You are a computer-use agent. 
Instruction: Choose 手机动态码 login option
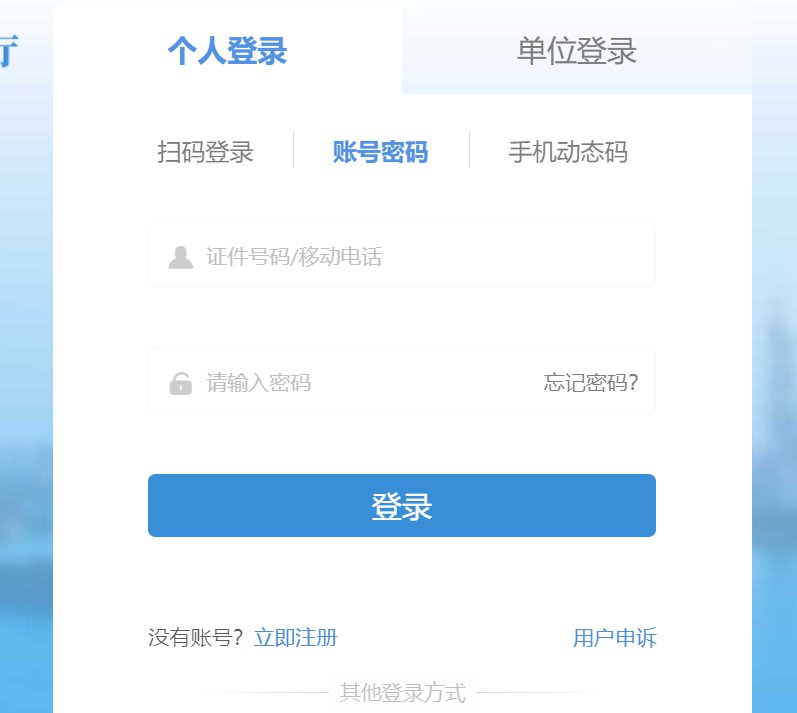(567, 152)
